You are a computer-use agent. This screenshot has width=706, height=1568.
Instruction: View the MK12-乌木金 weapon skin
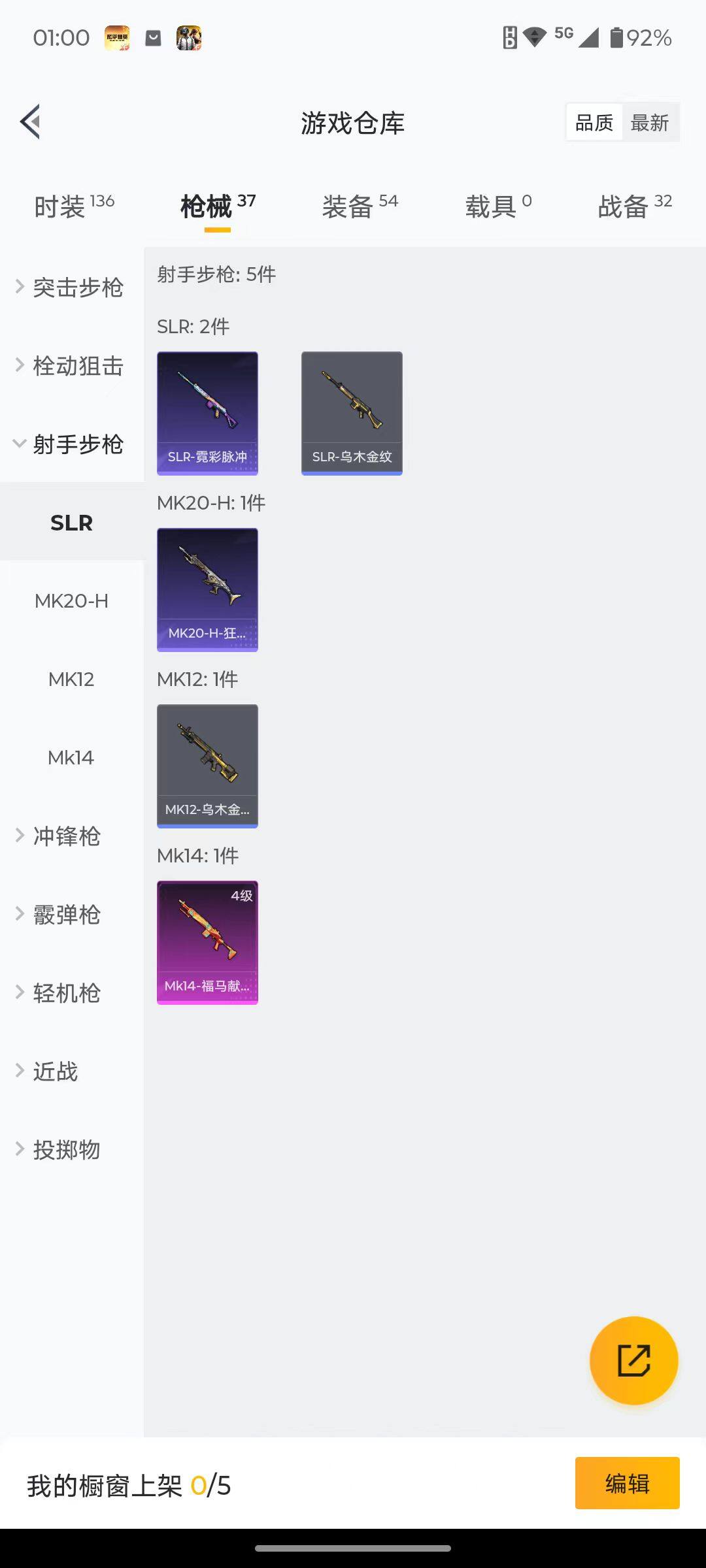click(x=207, y=764)
